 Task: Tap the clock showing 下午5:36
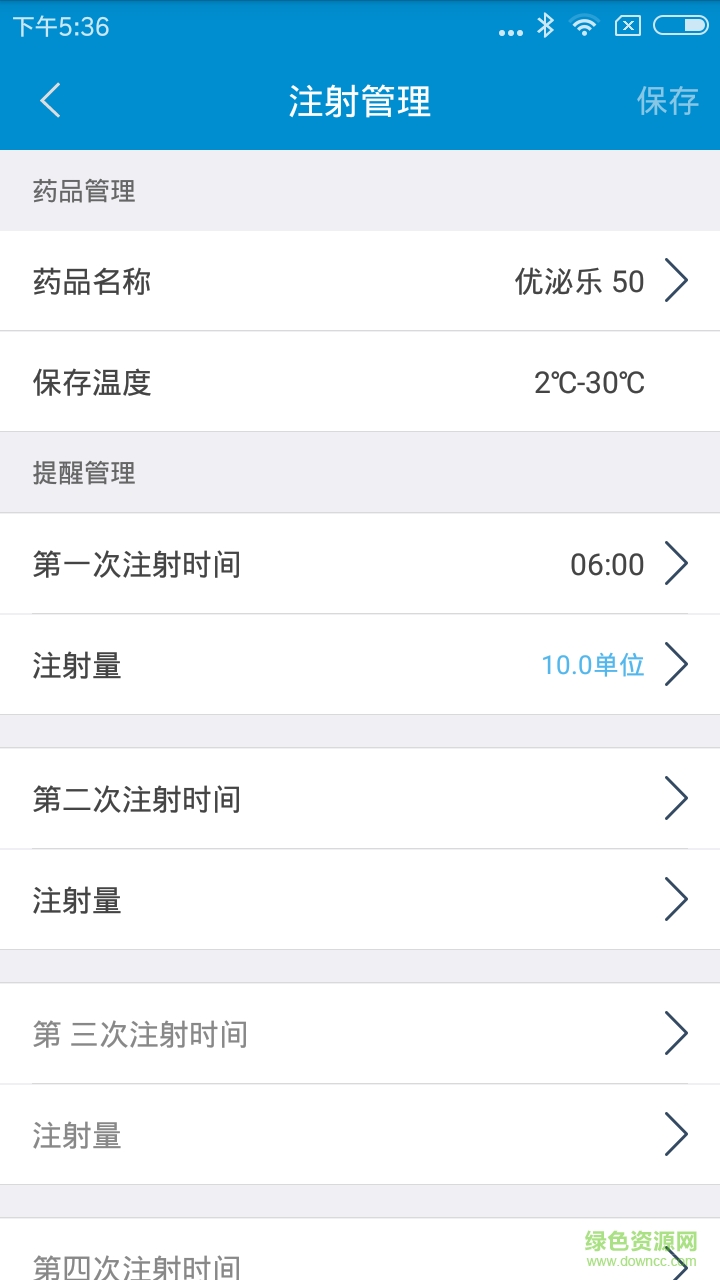[62, 26]
